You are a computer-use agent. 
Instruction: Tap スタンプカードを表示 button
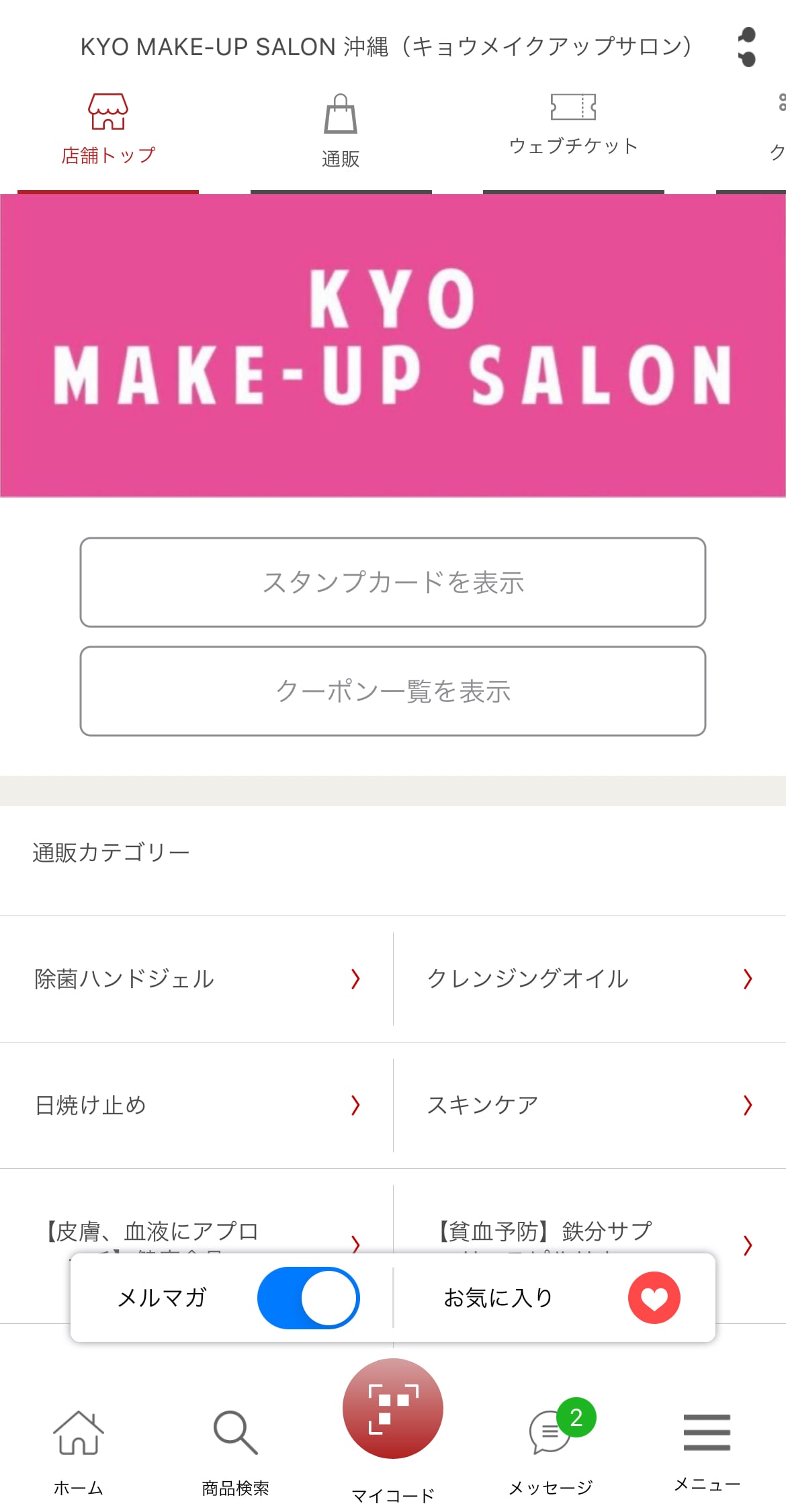pos(393,582)
